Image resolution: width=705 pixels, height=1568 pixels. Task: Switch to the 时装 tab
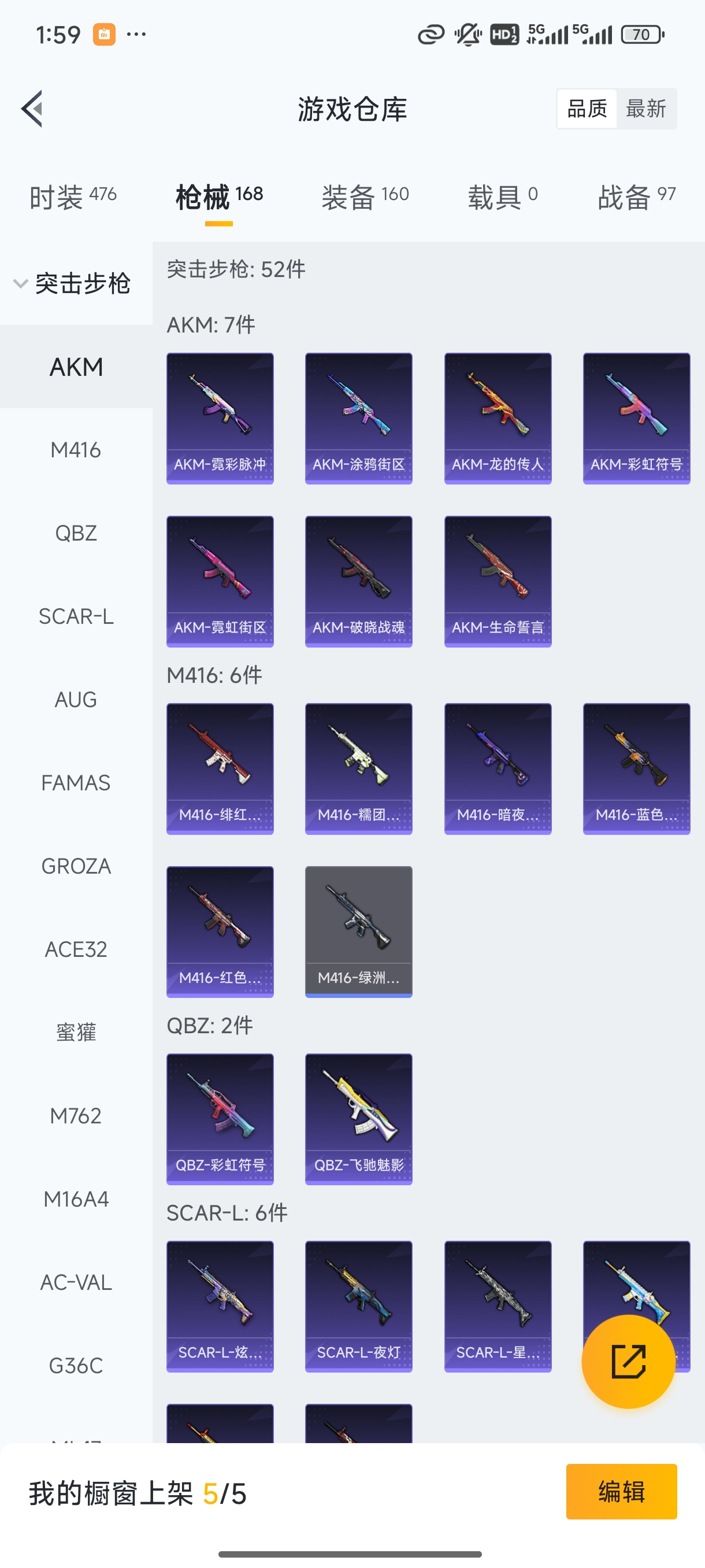point(72,197)
